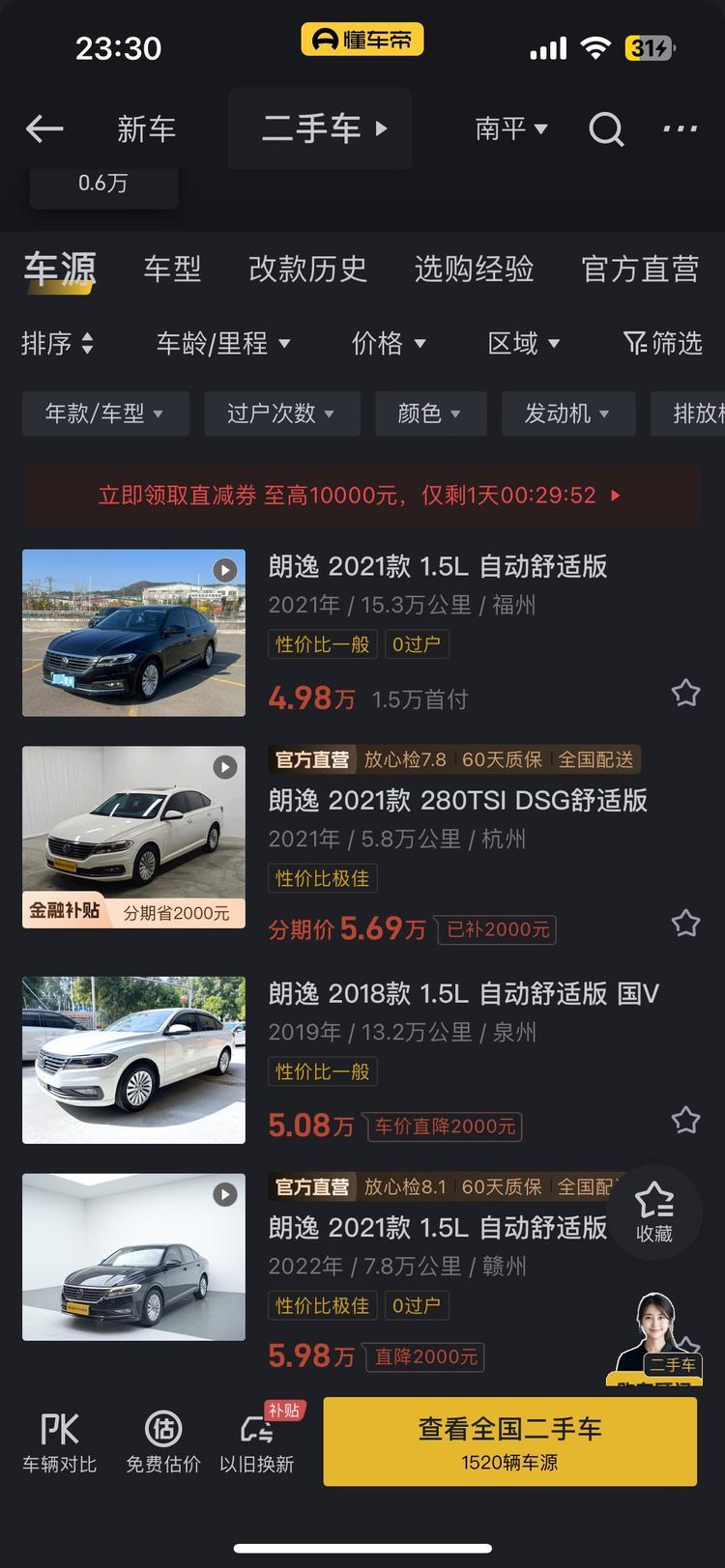Open the 朗逸 2021款 280TSI DSG舒适版 listing
725x1568 pixels.
point(457,800)
